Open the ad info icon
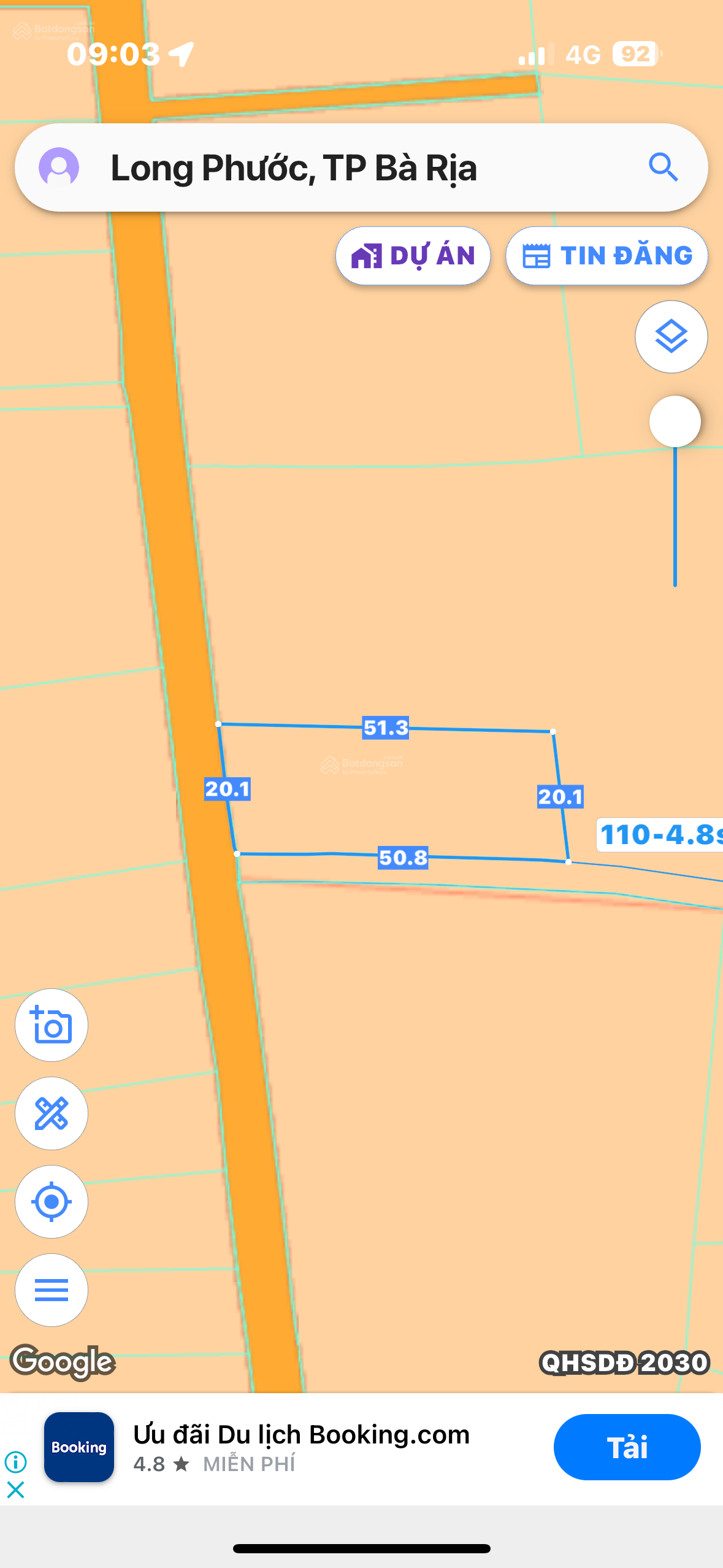Image resolution: width=723 pixels, height=1568 pixels. (x=15, y=1462)
